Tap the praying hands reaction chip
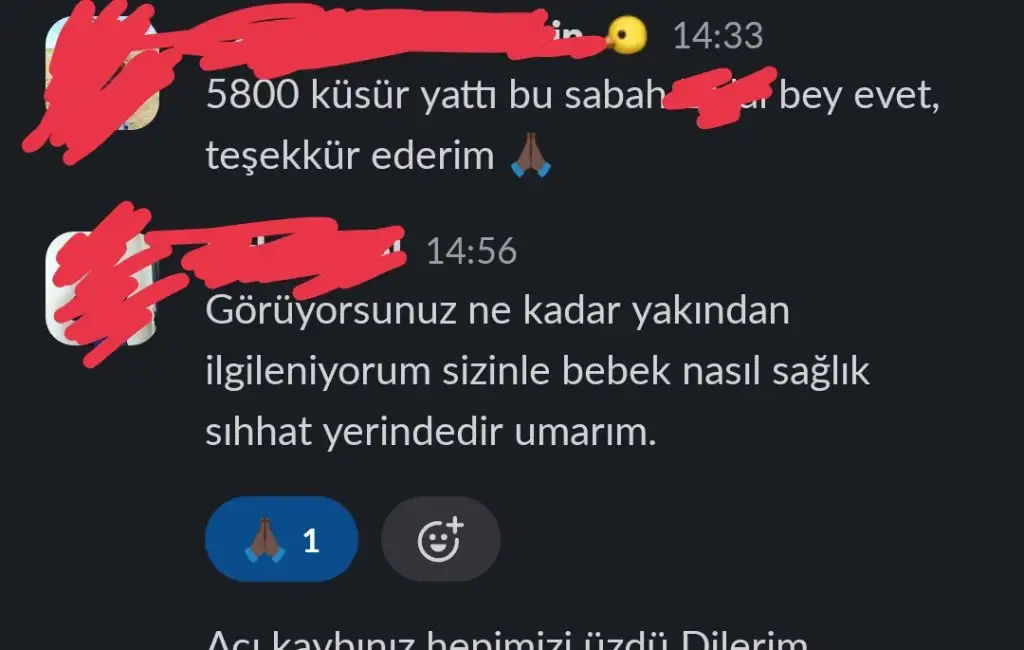 click(281, 539)
